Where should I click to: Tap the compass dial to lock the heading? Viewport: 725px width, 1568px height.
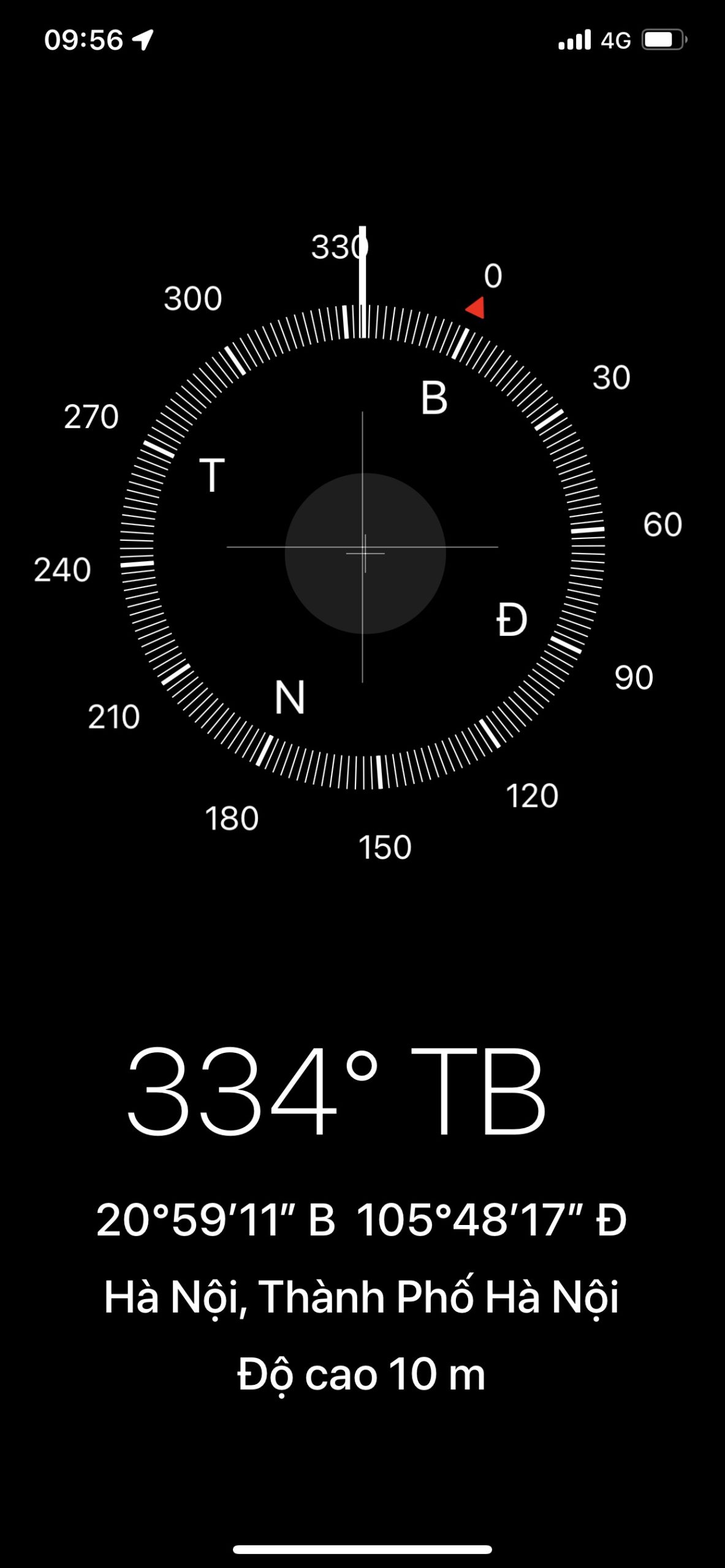pyautogui.click(x=362, y=546)
